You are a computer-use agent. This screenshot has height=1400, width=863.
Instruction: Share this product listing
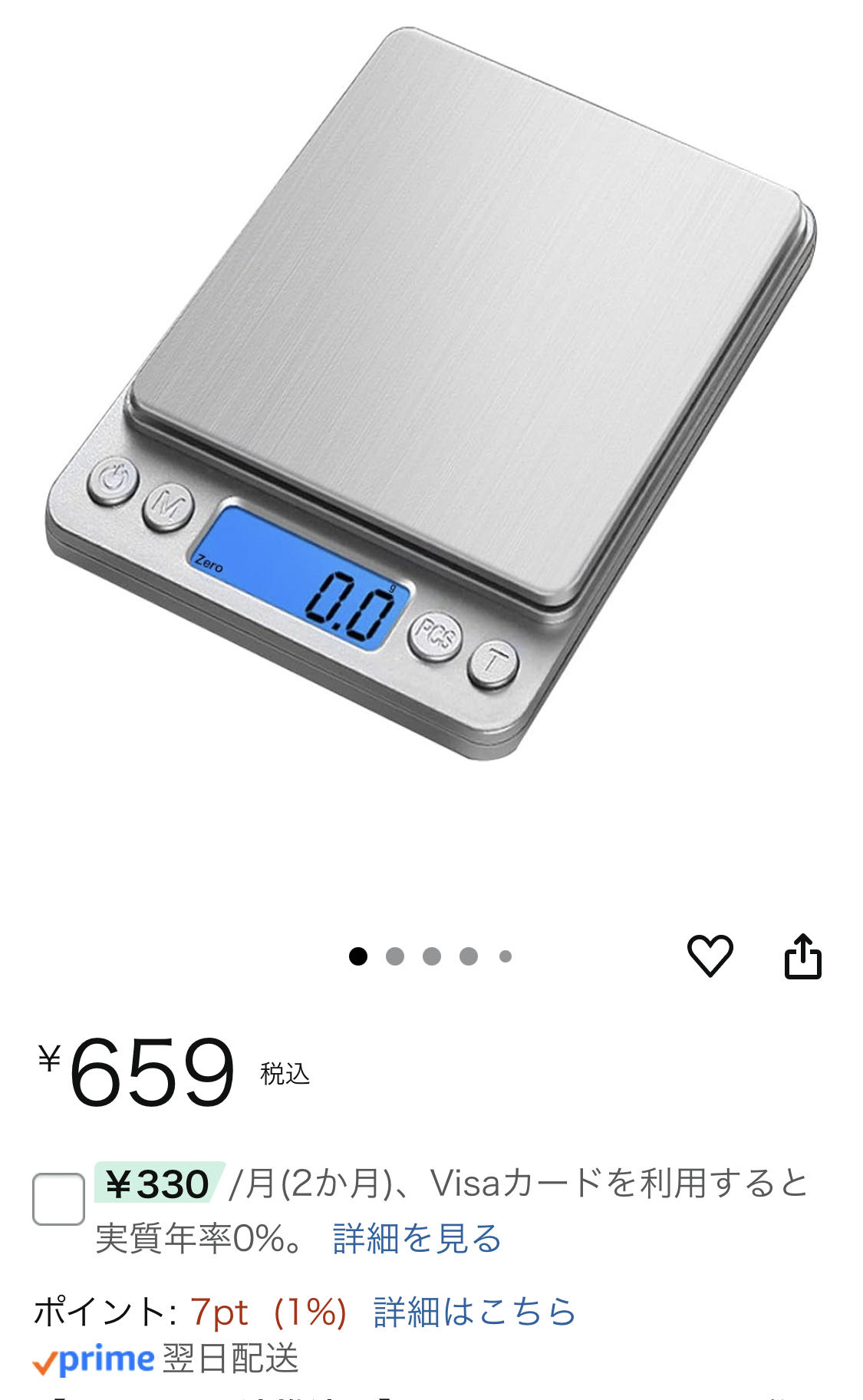tap(802, 956)
